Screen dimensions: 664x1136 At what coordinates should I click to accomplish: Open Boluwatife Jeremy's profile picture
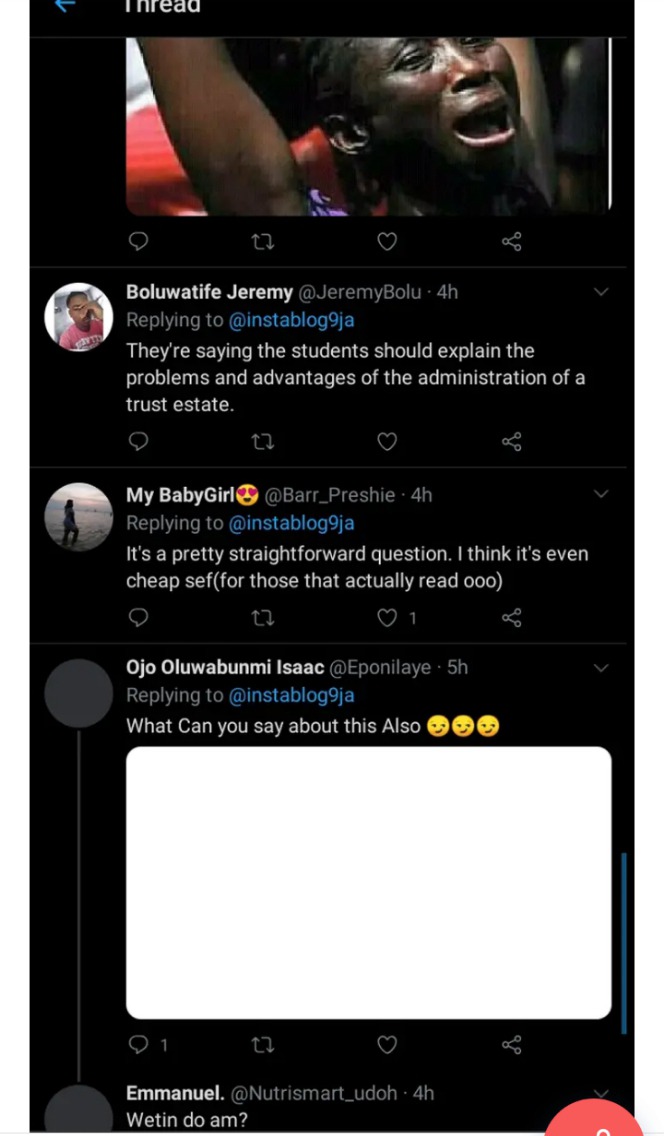79,317
